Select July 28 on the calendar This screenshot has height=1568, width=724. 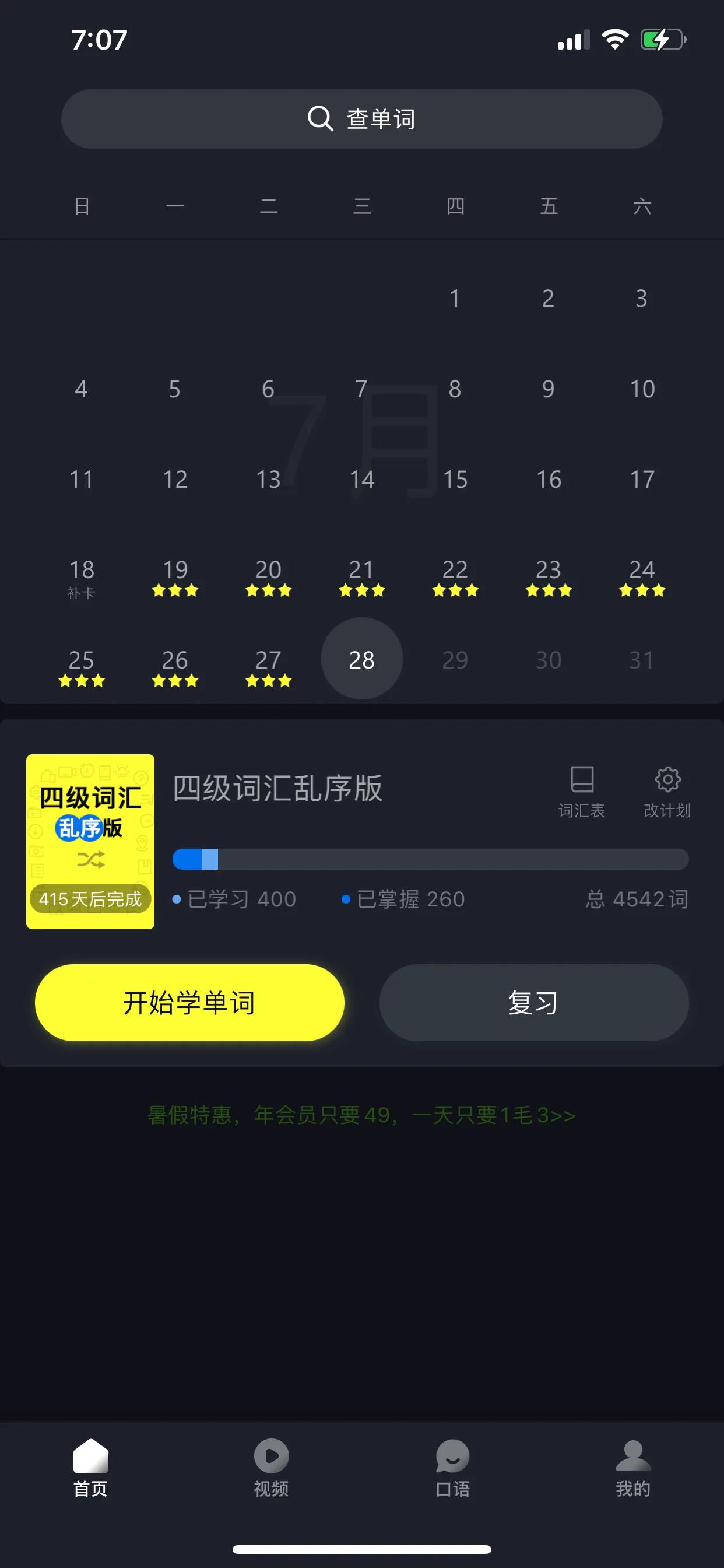[361, 659]
